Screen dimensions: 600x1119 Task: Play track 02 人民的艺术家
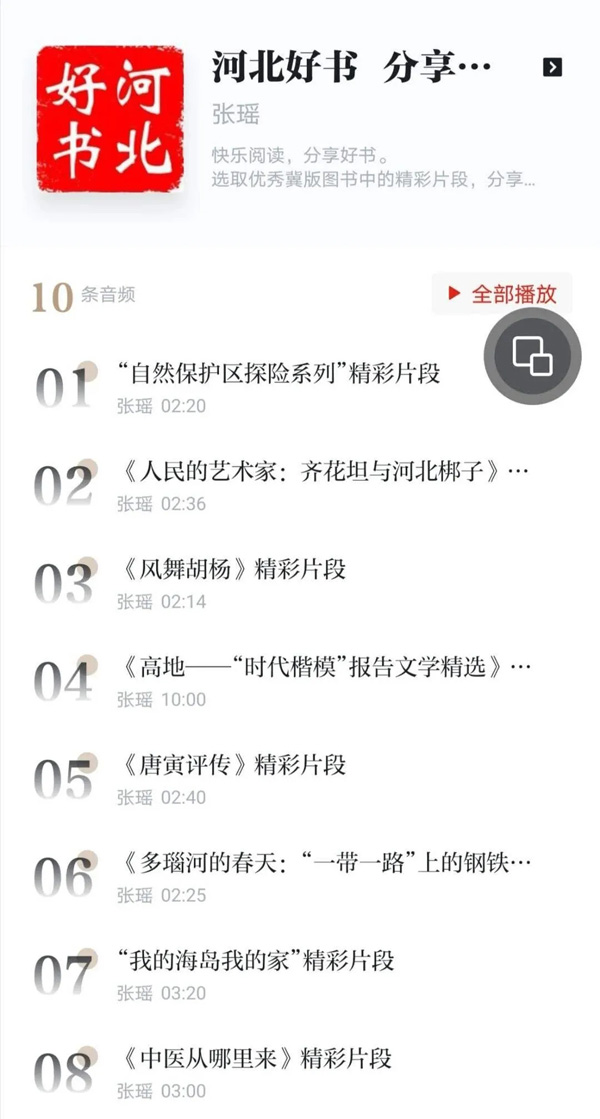pyautogui.click(x=322, y=471)
